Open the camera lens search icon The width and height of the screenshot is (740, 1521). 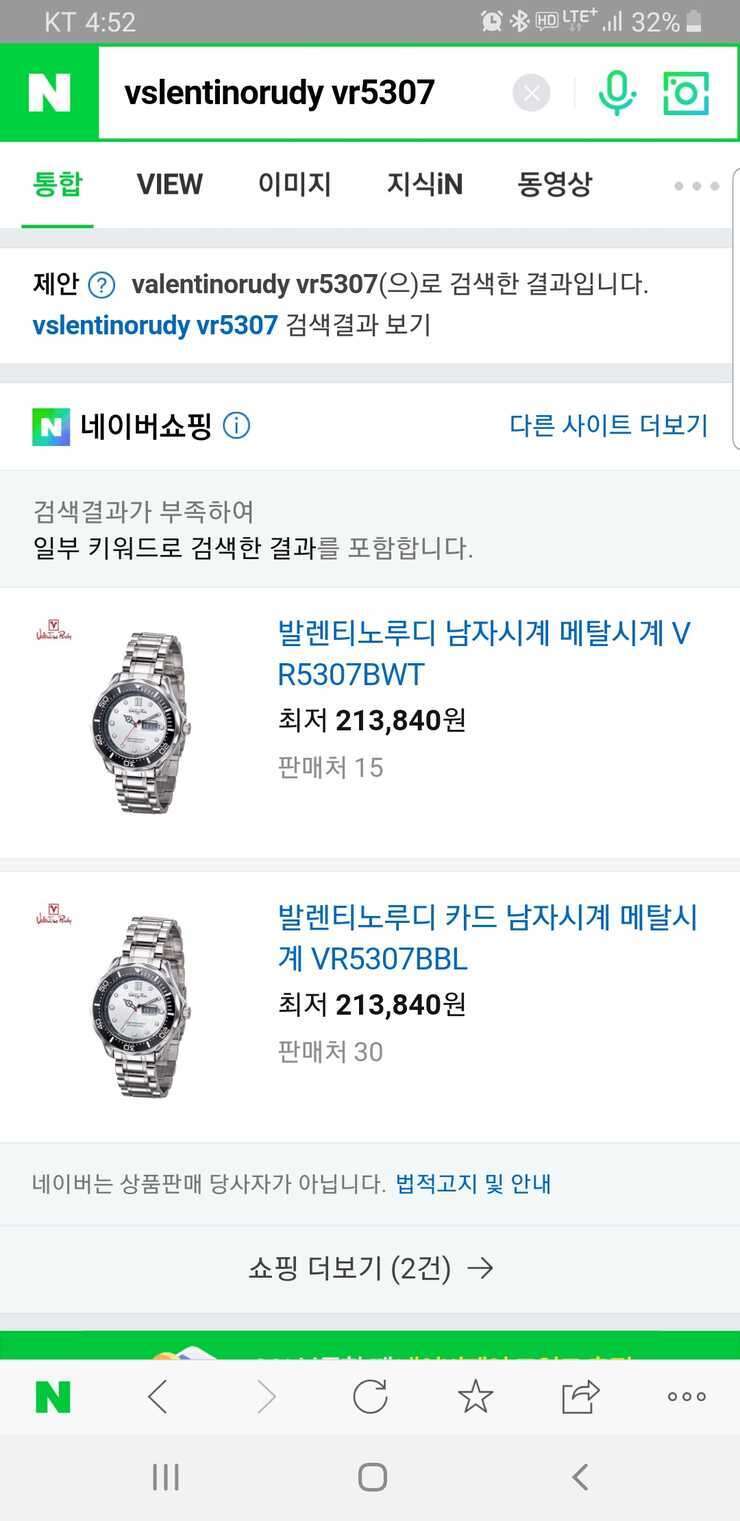686,93
